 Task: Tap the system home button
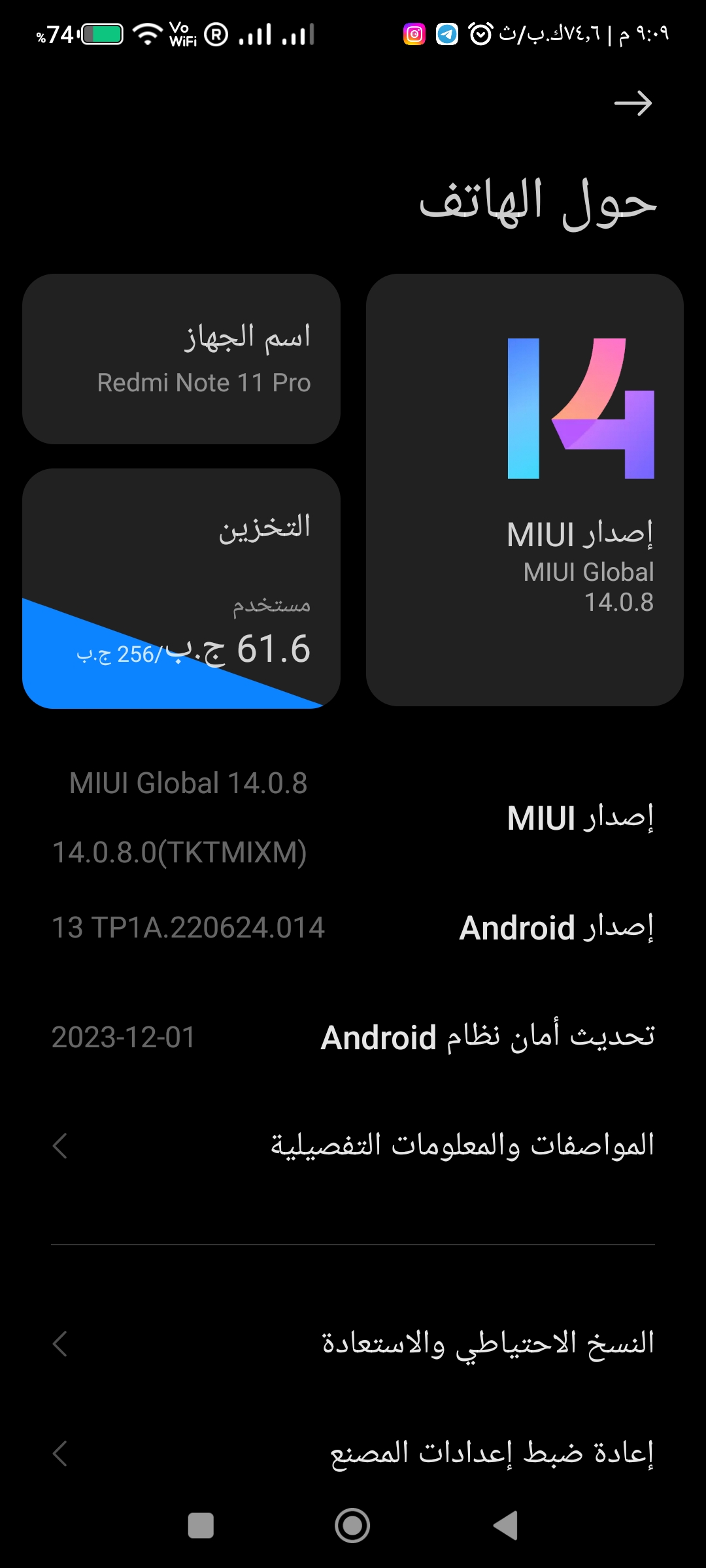[x=352, y=1526]
